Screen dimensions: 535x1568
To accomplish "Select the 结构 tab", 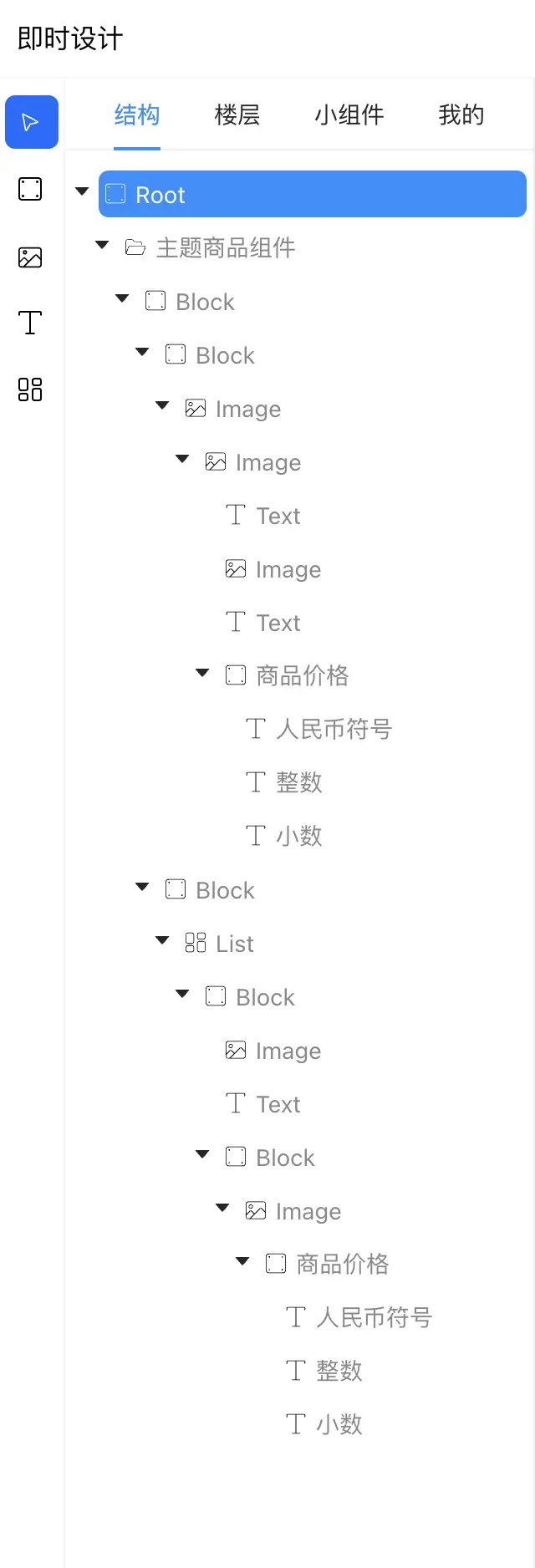I will (137, 115).
